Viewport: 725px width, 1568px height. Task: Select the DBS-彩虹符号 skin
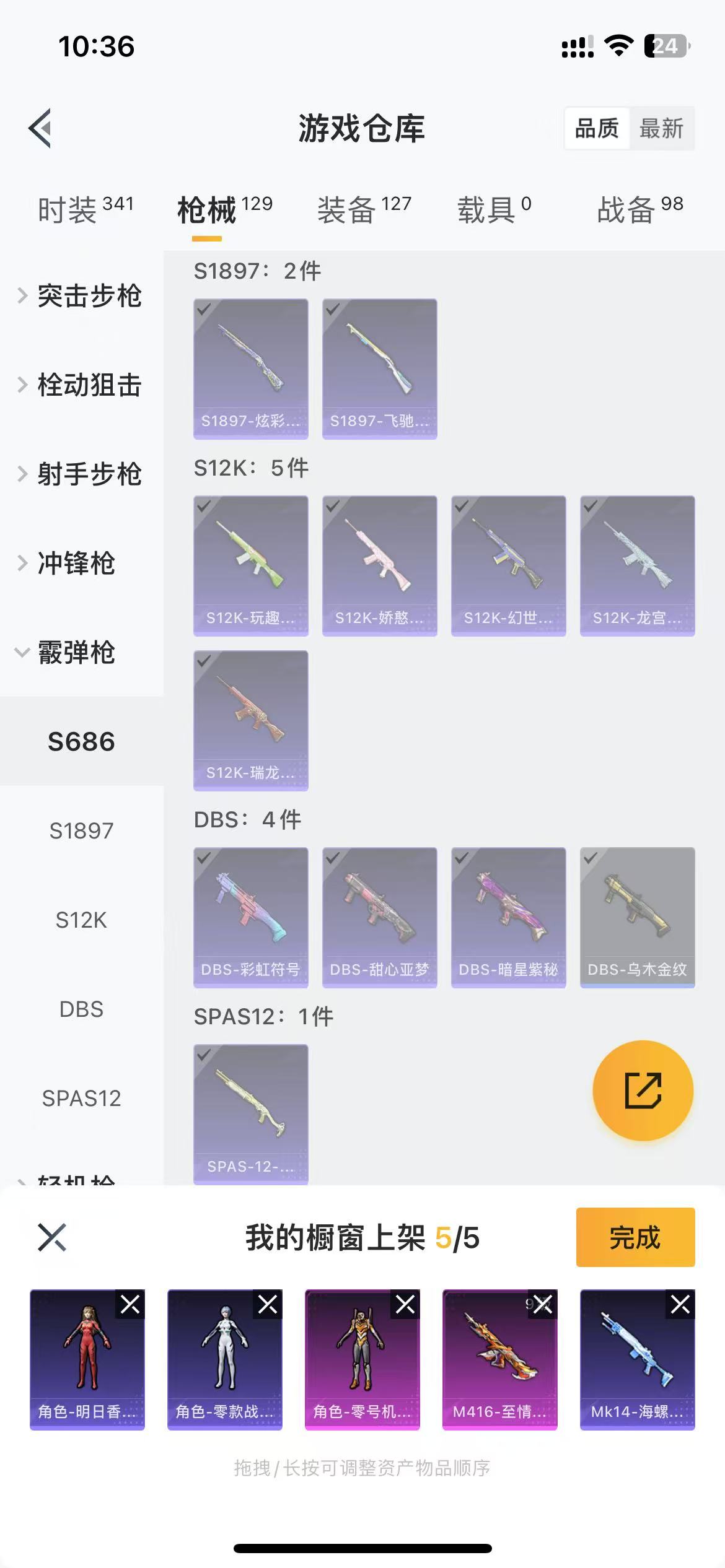click(x=250, y=917)
